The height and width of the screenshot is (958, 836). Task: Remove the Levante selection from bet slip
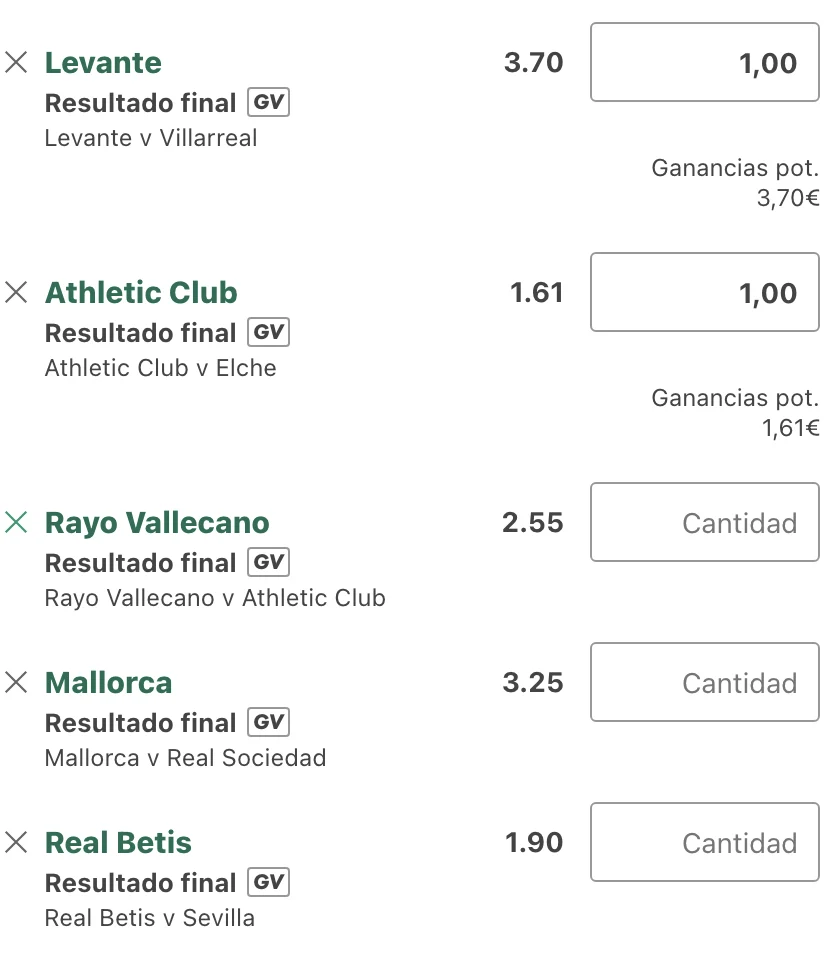pyautogui.click(x=16, y=63)
